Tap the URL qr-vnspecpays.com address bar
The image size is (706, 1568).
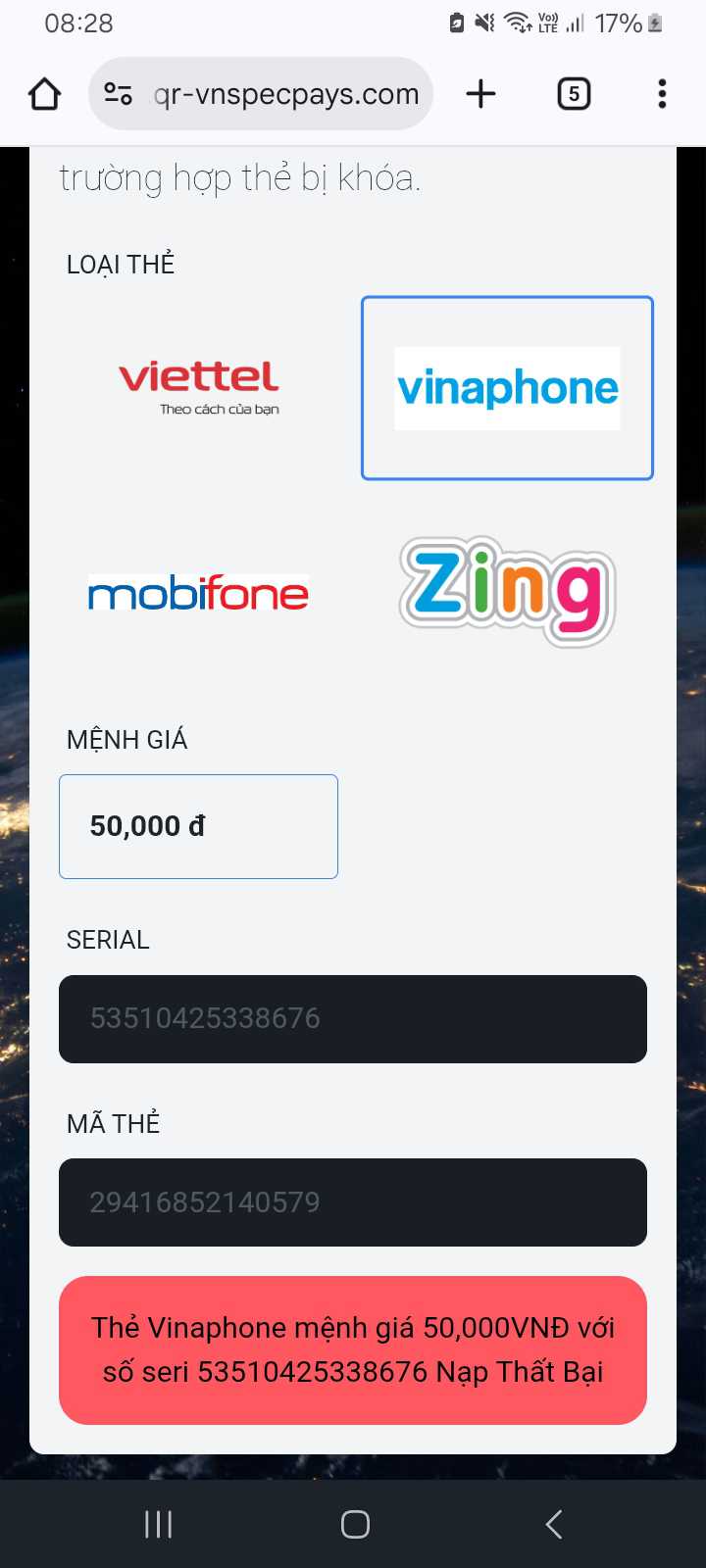(286, 94)
